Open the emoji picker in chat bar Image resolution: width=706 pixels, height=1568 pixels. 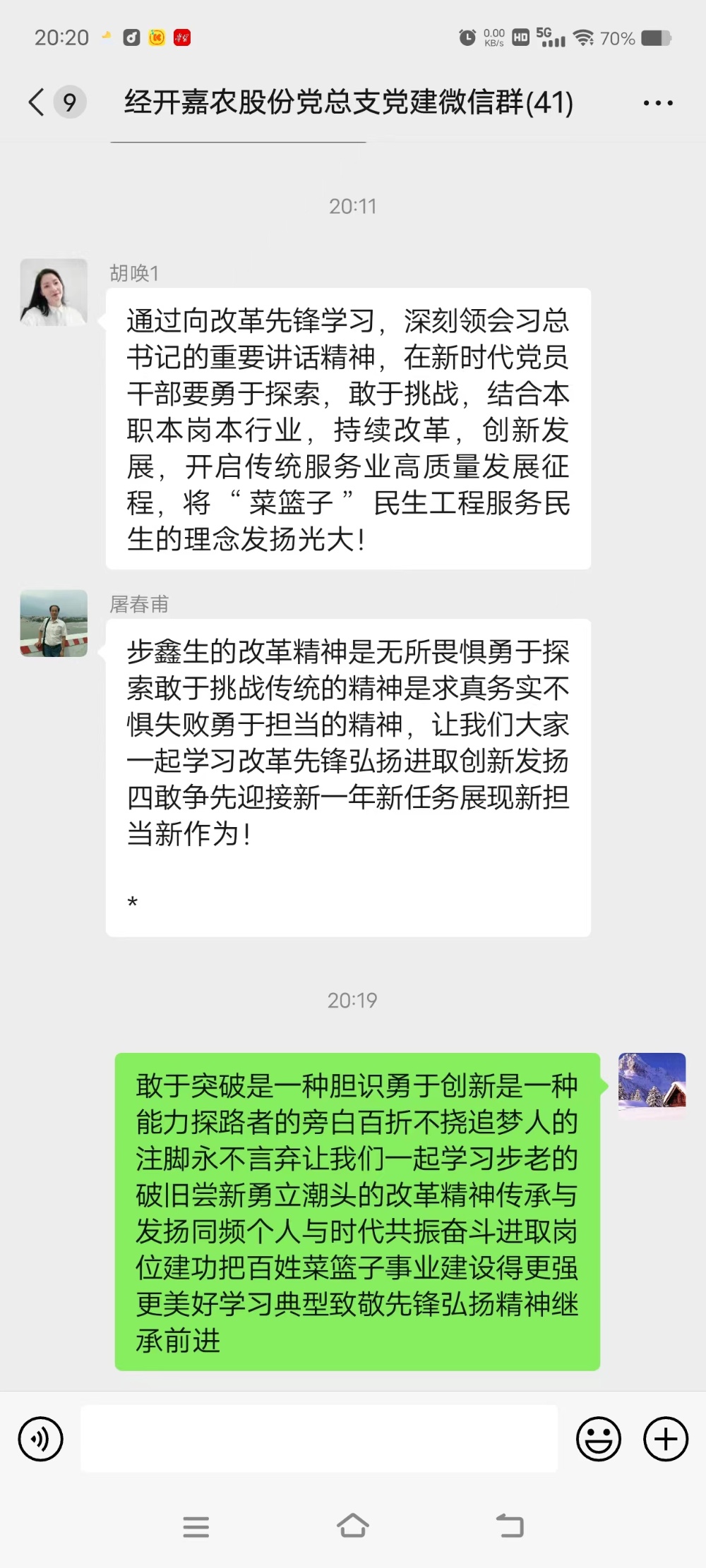coord(597,1438)
